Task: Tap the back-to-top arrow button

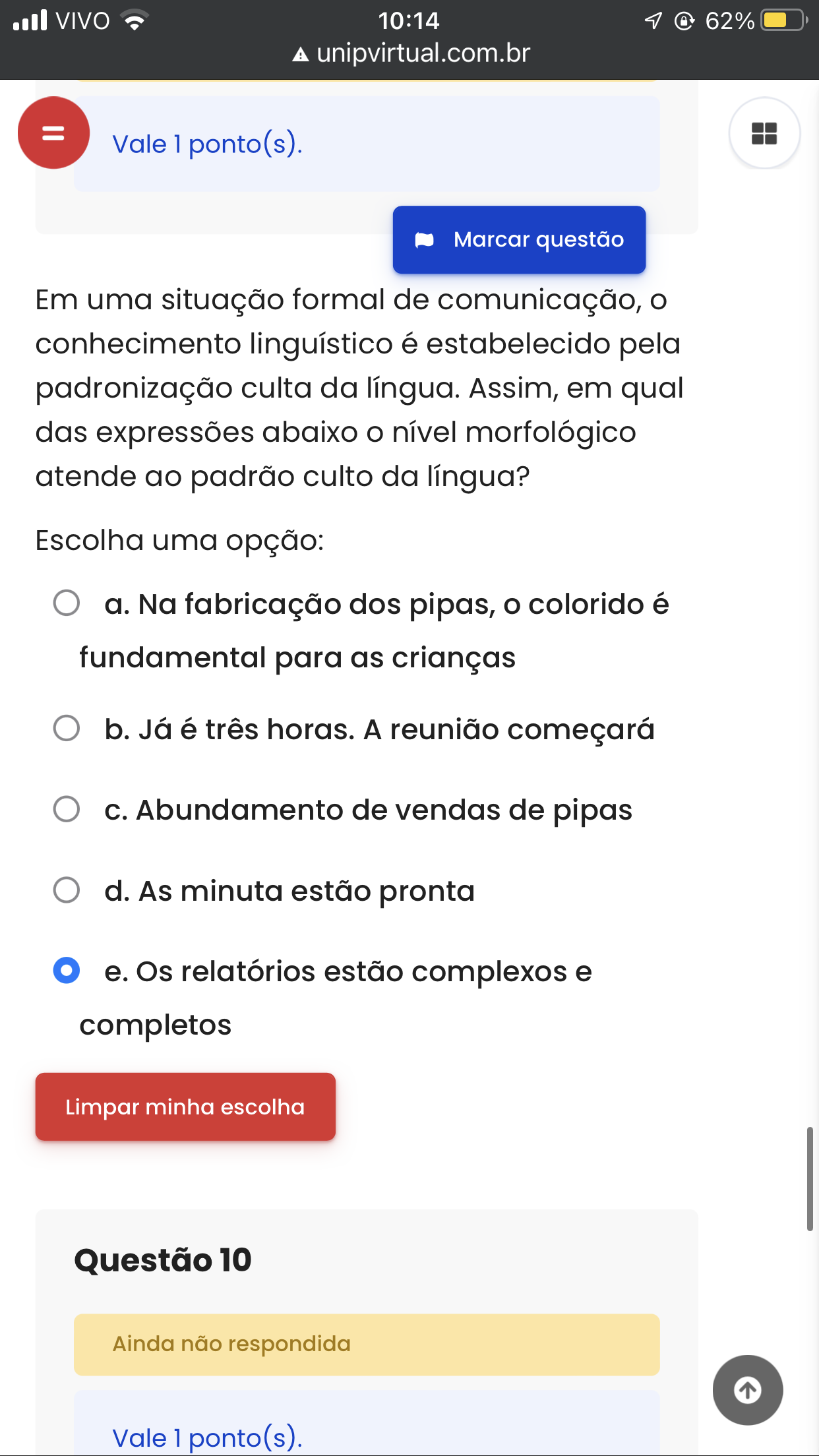Action: click(x=748, y=1390)
